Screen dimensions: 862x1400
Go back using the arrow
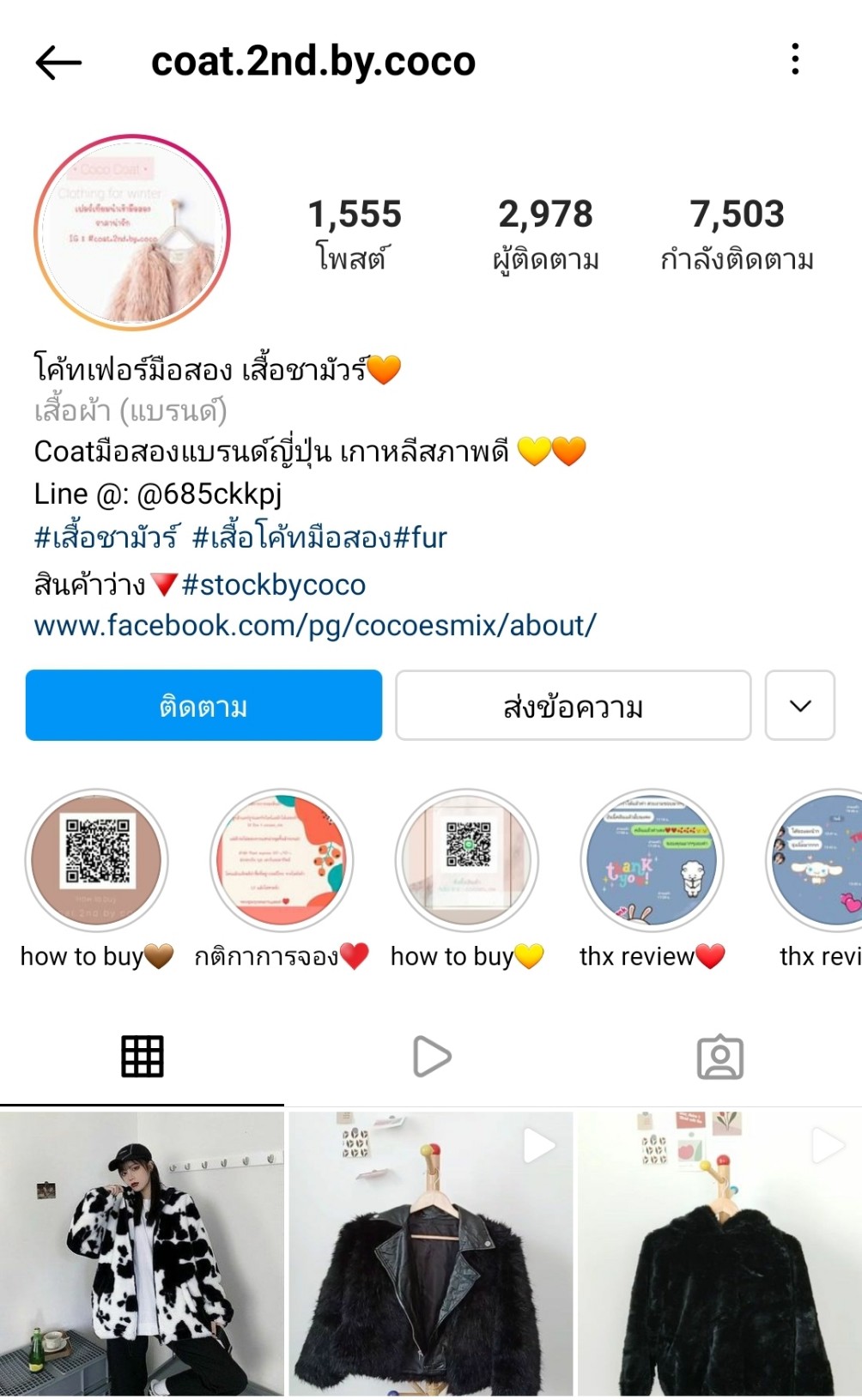[58, 63]
